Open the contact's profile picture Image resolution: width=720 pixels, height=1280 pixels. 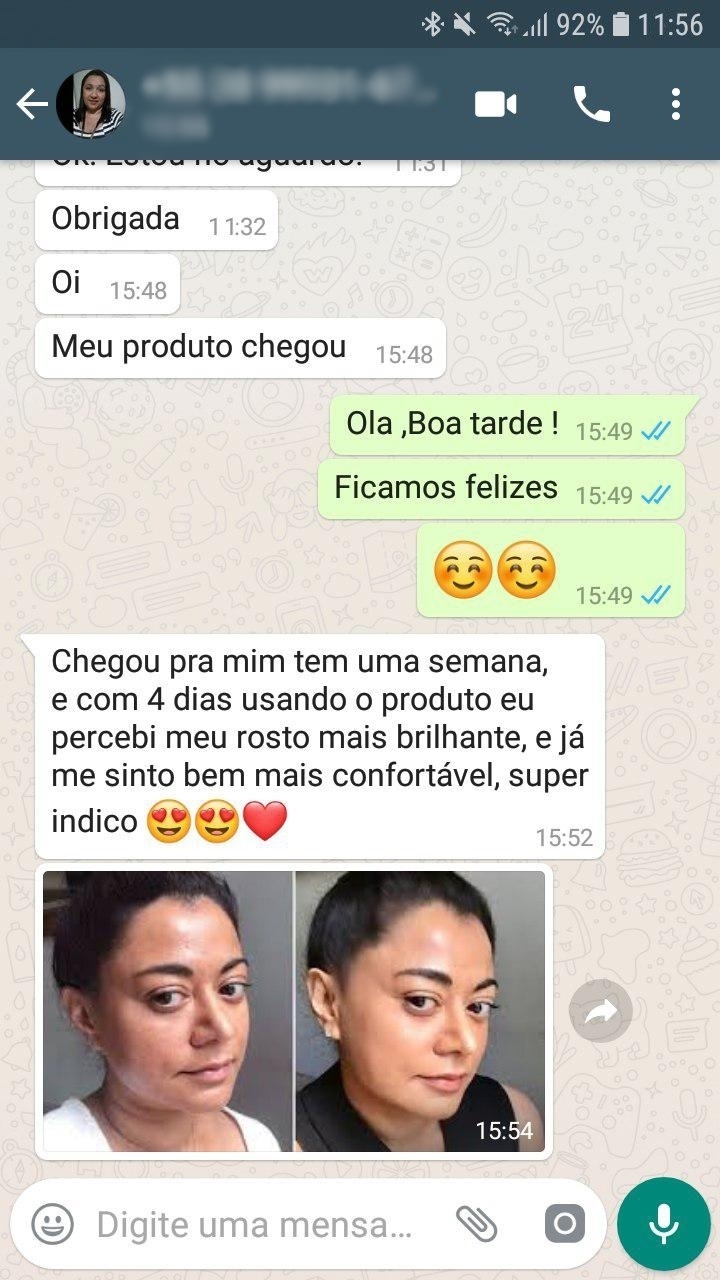click(x=90, y=104)
